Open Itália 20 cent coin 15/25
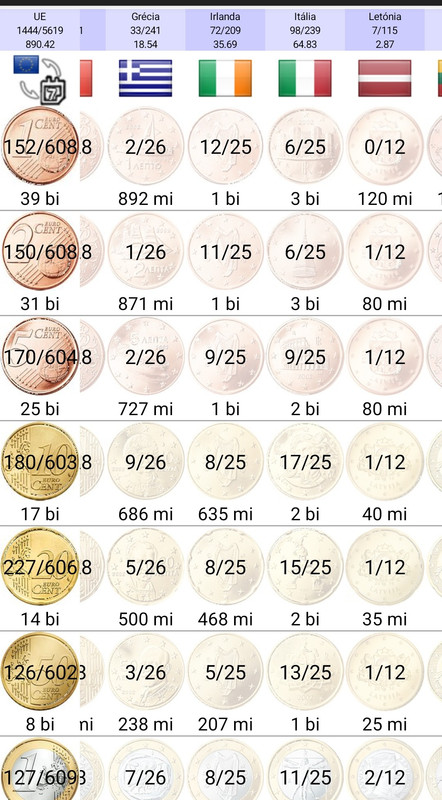The width and height of the screenshot is (442, 800). pyautogui.click(x=305, y=566)
